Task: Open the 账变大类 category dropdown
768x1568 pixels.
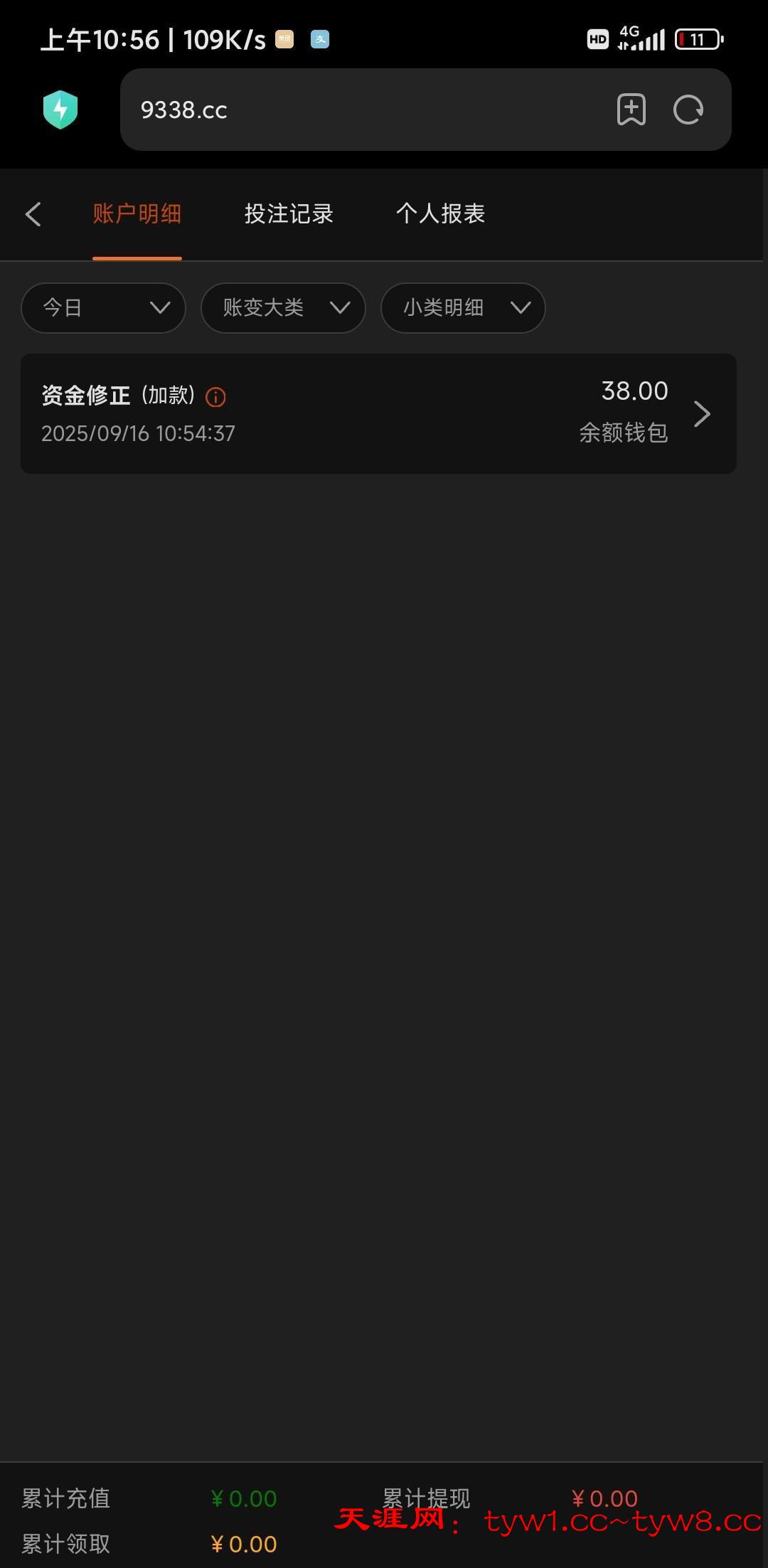Action: [x=283, y=308]
